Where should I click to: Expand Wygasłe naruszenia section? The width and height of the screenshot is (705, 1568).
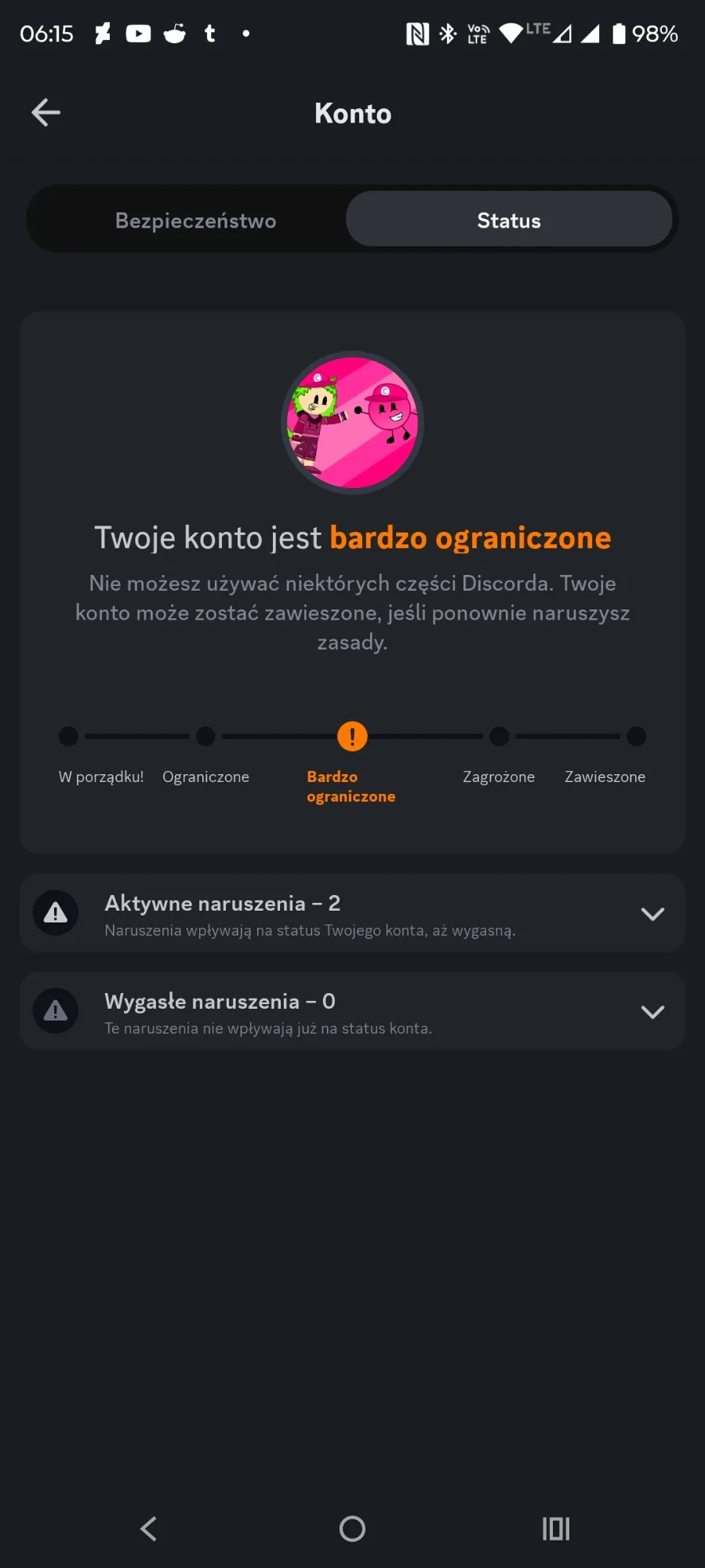click(652, 1012)
